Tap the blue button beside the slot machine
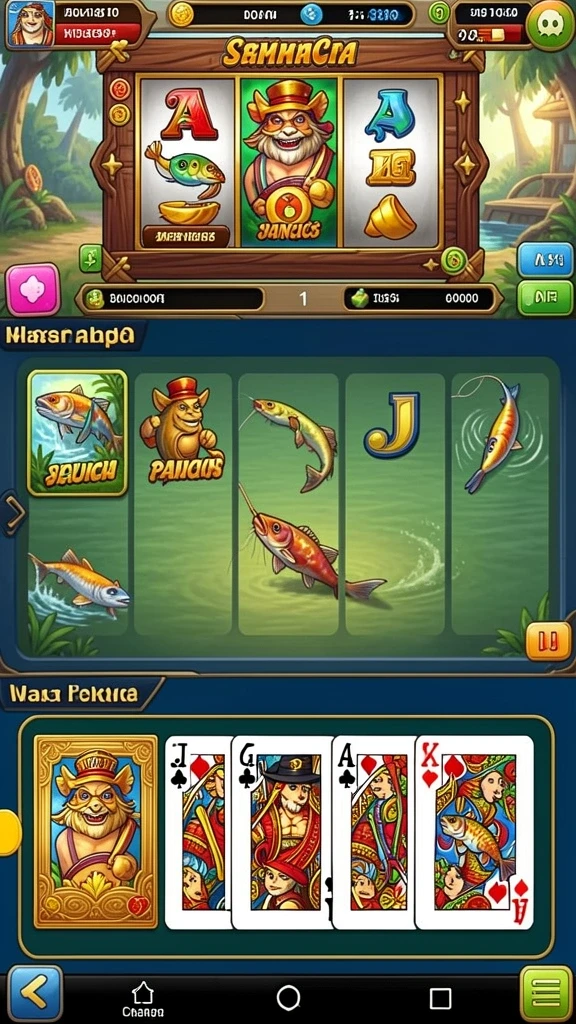The width and height of the screenshot is (576, 1024). [x=545, y=261]
